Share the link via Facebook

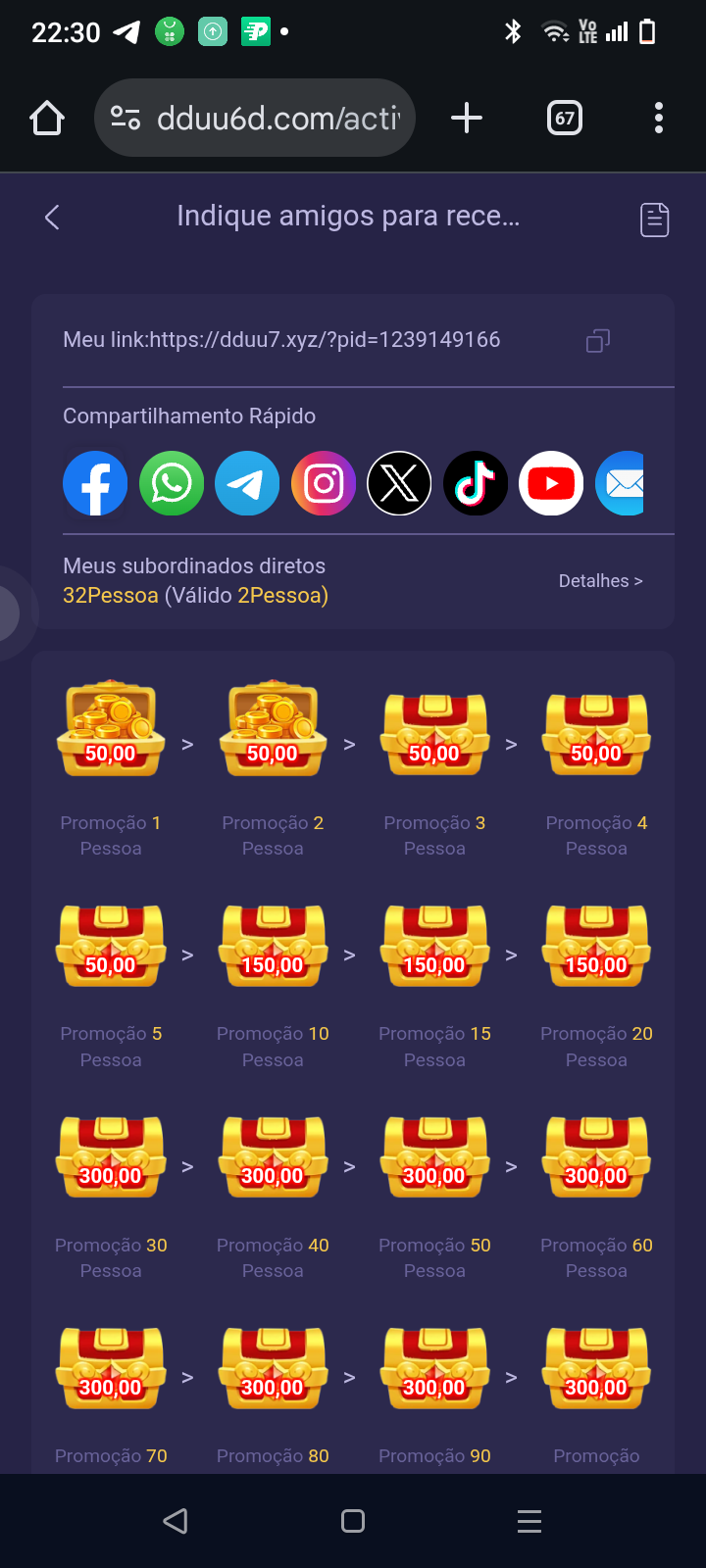[x=95, y=483]
